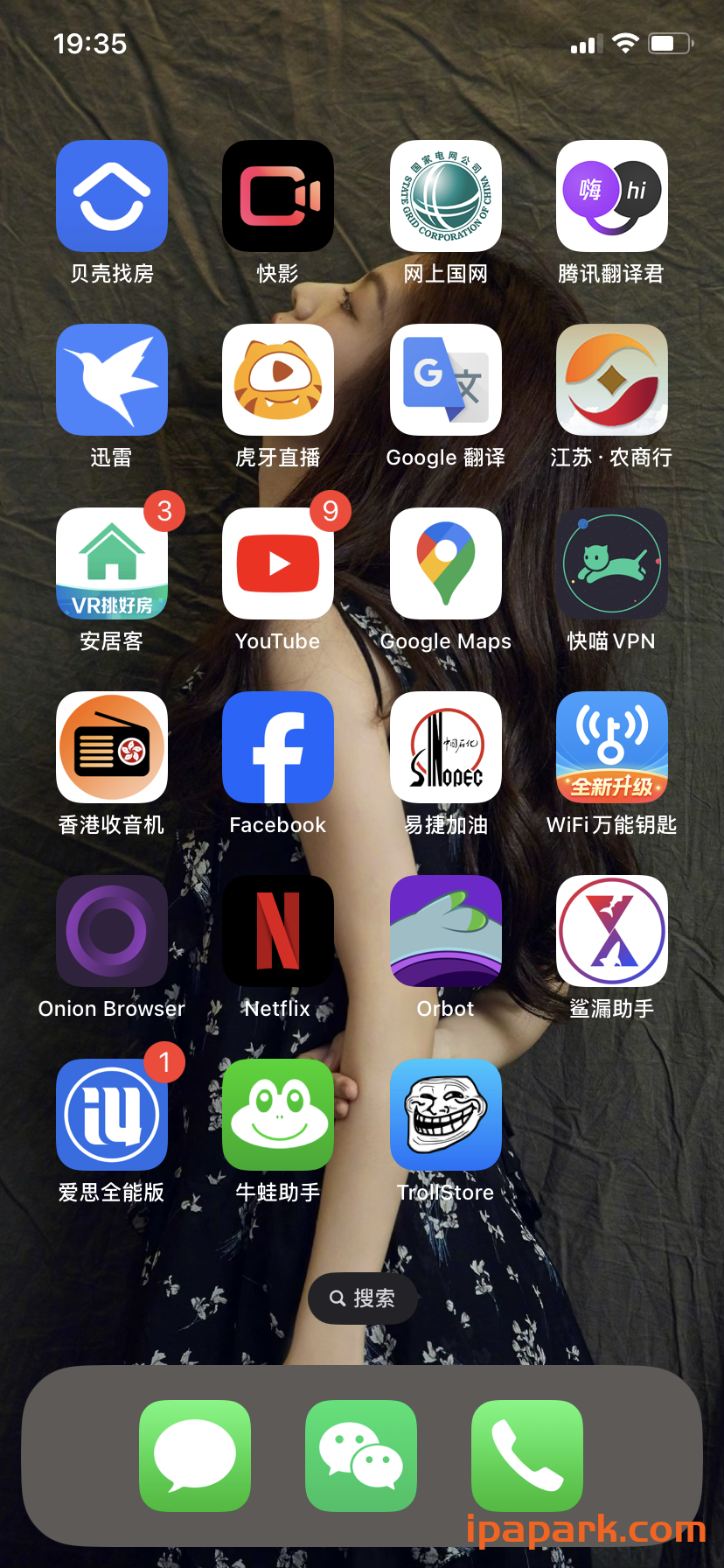
Task: Tap the 搜索 search bar
Action: 362,1298
